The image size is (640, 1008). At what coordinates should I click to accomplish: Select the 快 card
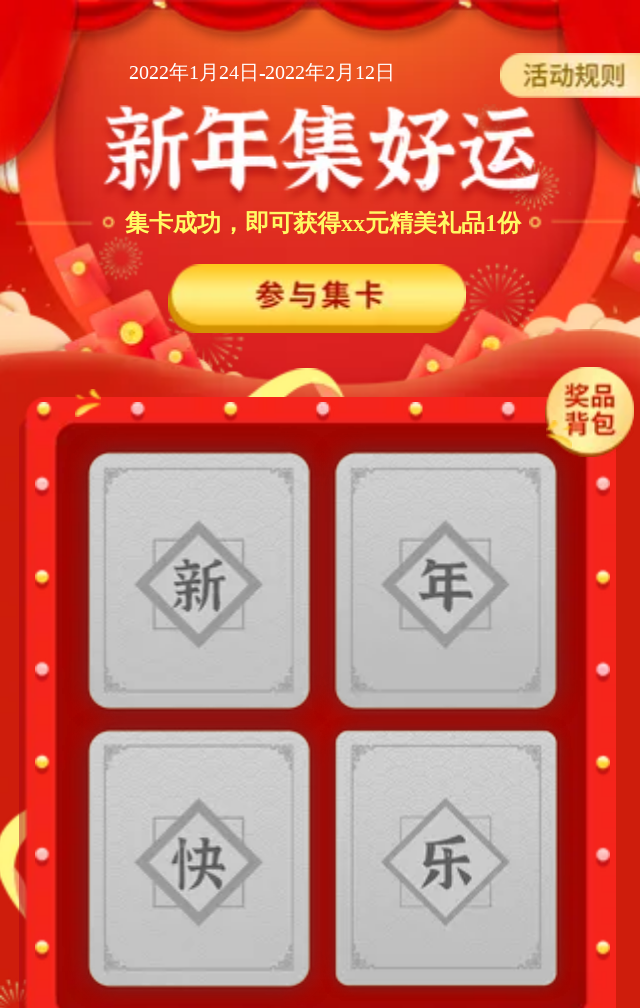click(199, 860)
